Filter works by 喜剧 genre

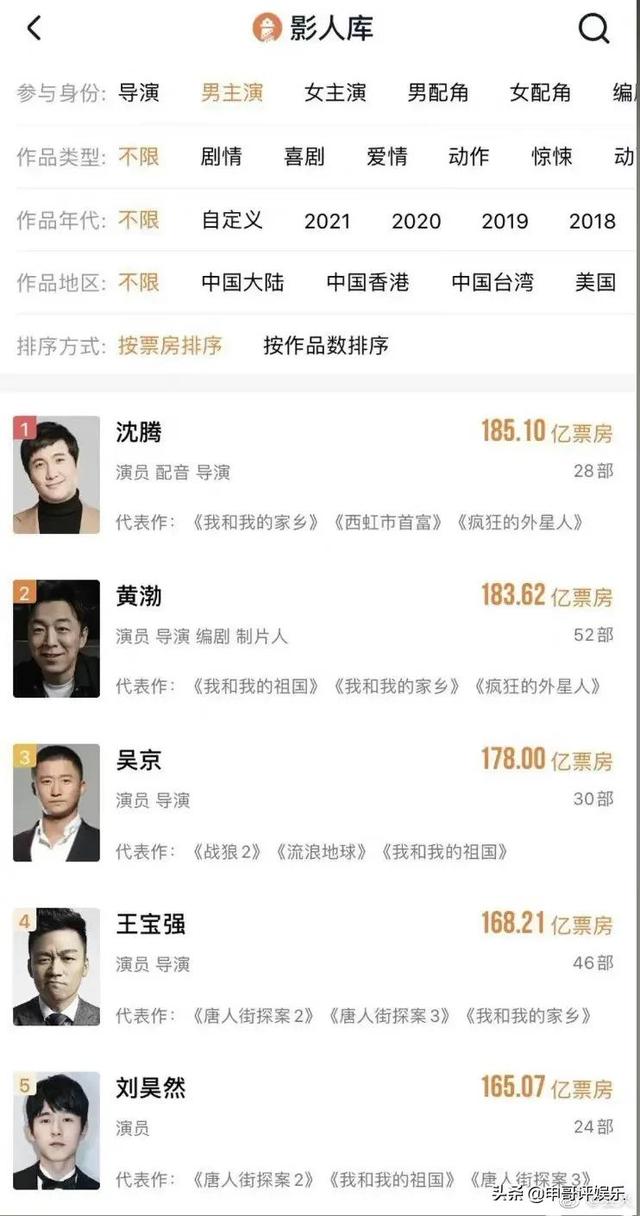click(304, 157)
